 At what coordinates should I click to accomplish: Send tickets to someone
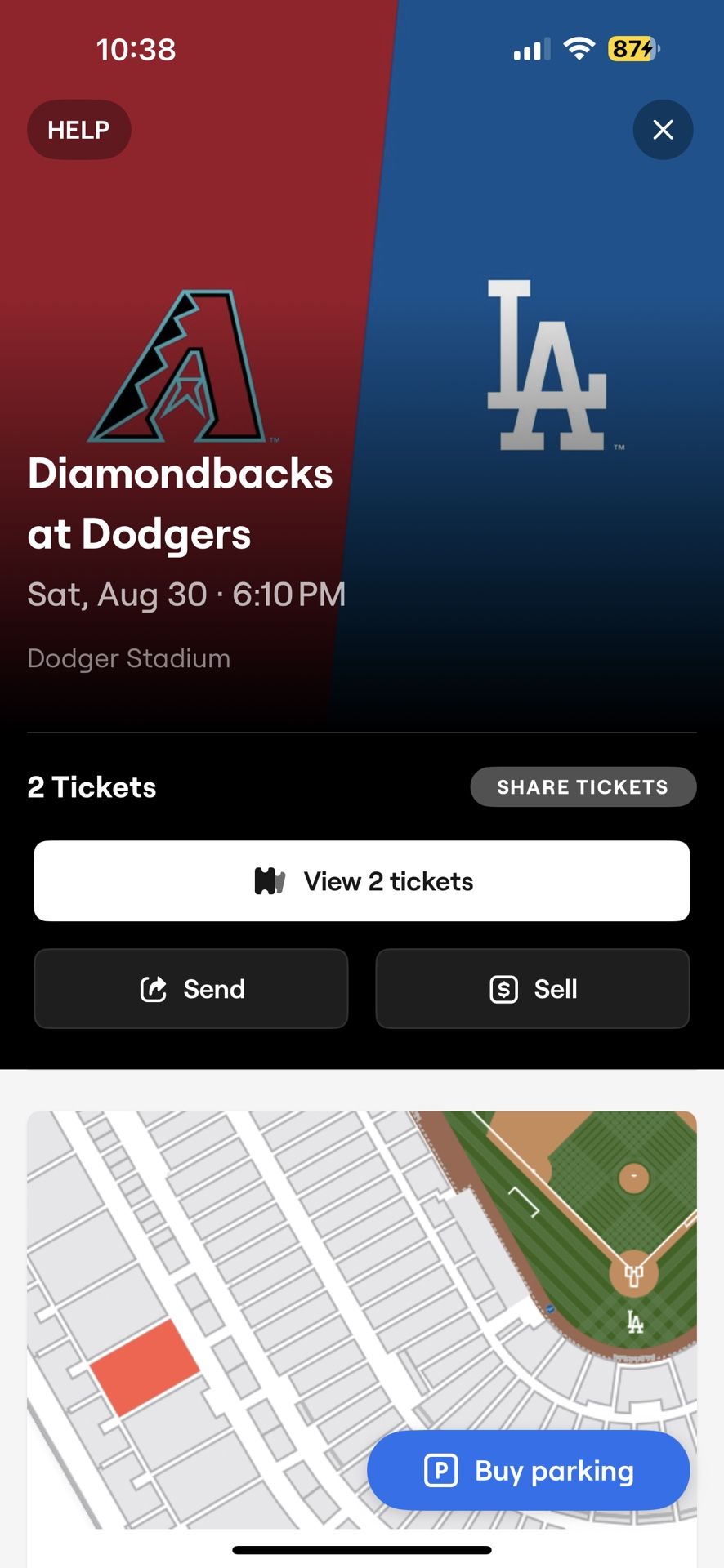(x=191, y=989)
